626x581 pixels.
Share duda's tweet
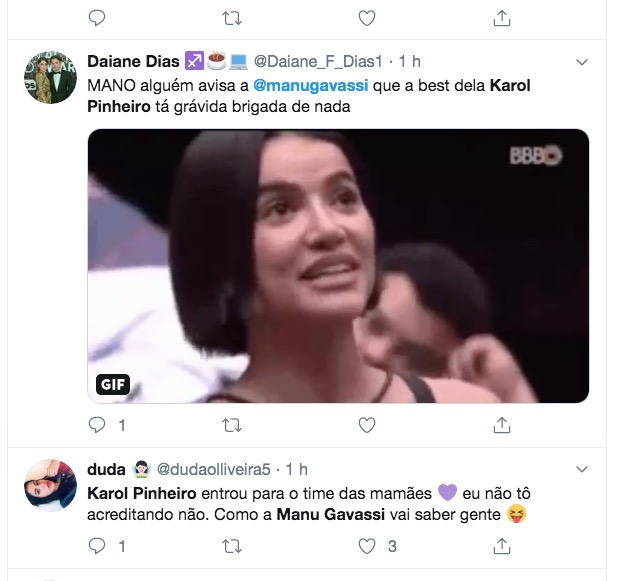(x=502, y=547)
